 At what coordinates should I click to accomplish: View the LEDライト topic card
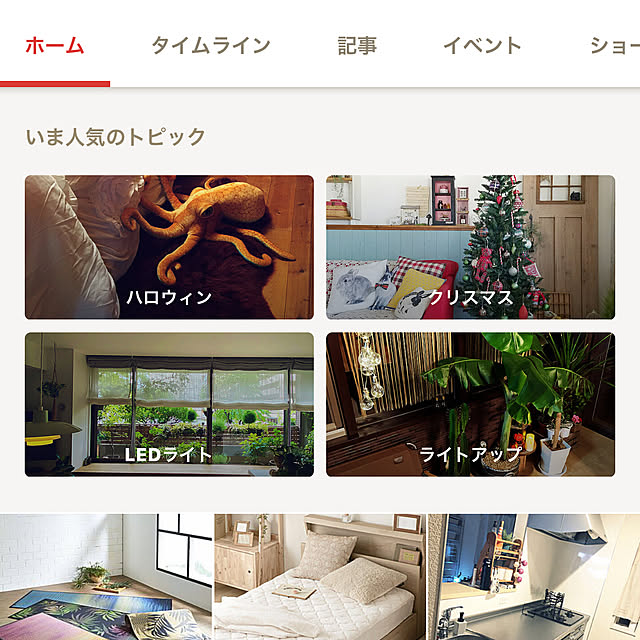tap(169, 404)
